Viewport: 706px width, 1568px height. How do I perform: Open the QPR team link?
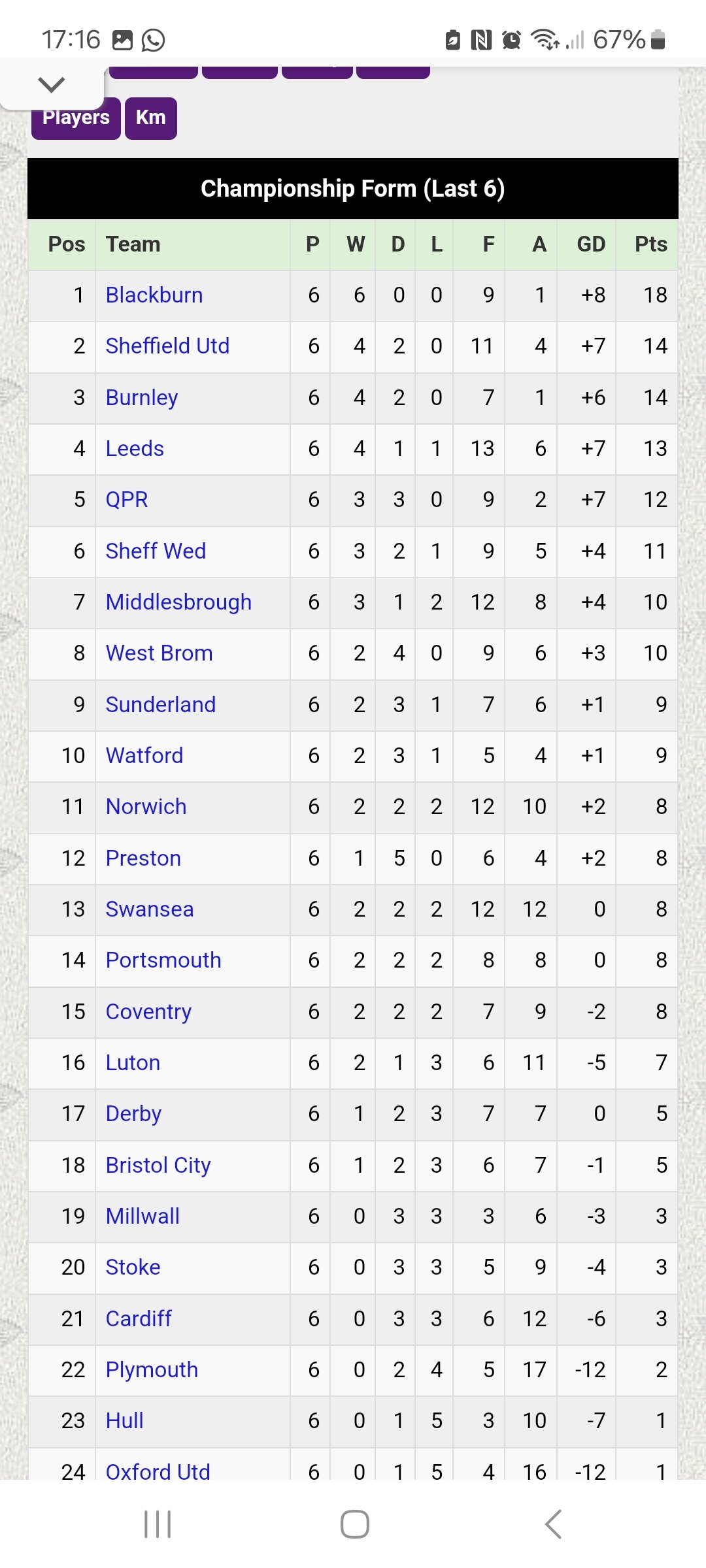coord(127,500)
